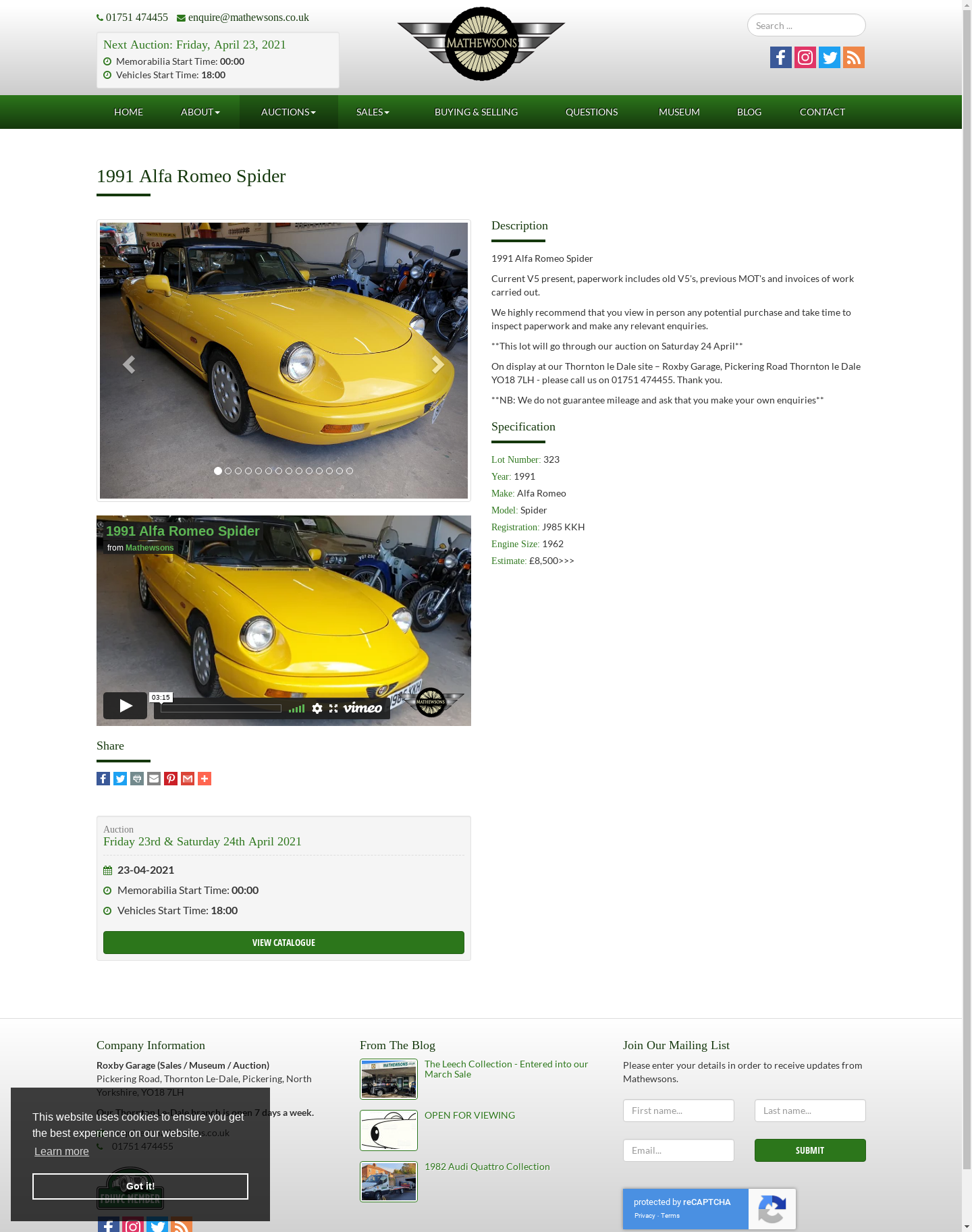This screenshot has width=972, height=1232.
Task: Share this lot on Pinterest
Action: [171, 779]
